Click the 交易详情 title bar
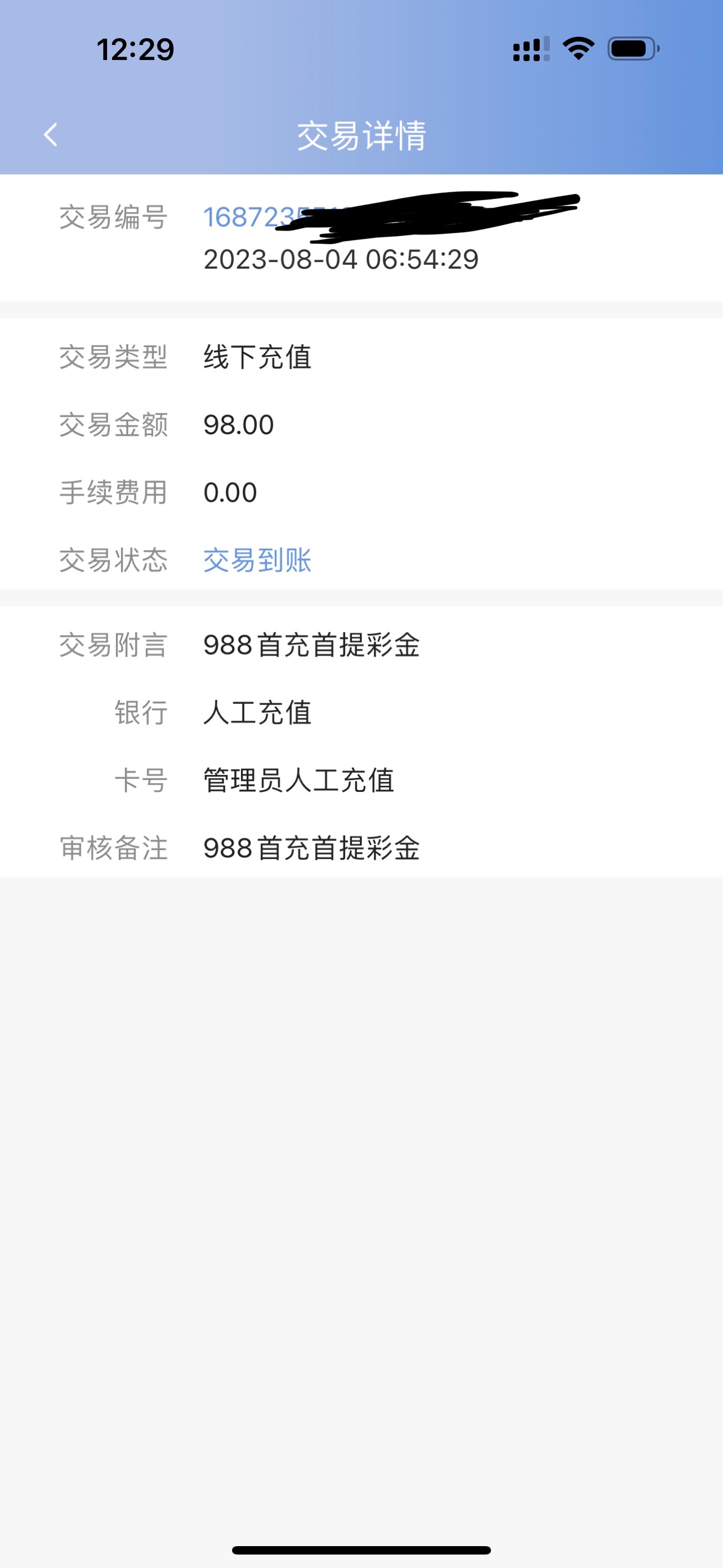 pos(361,135)
